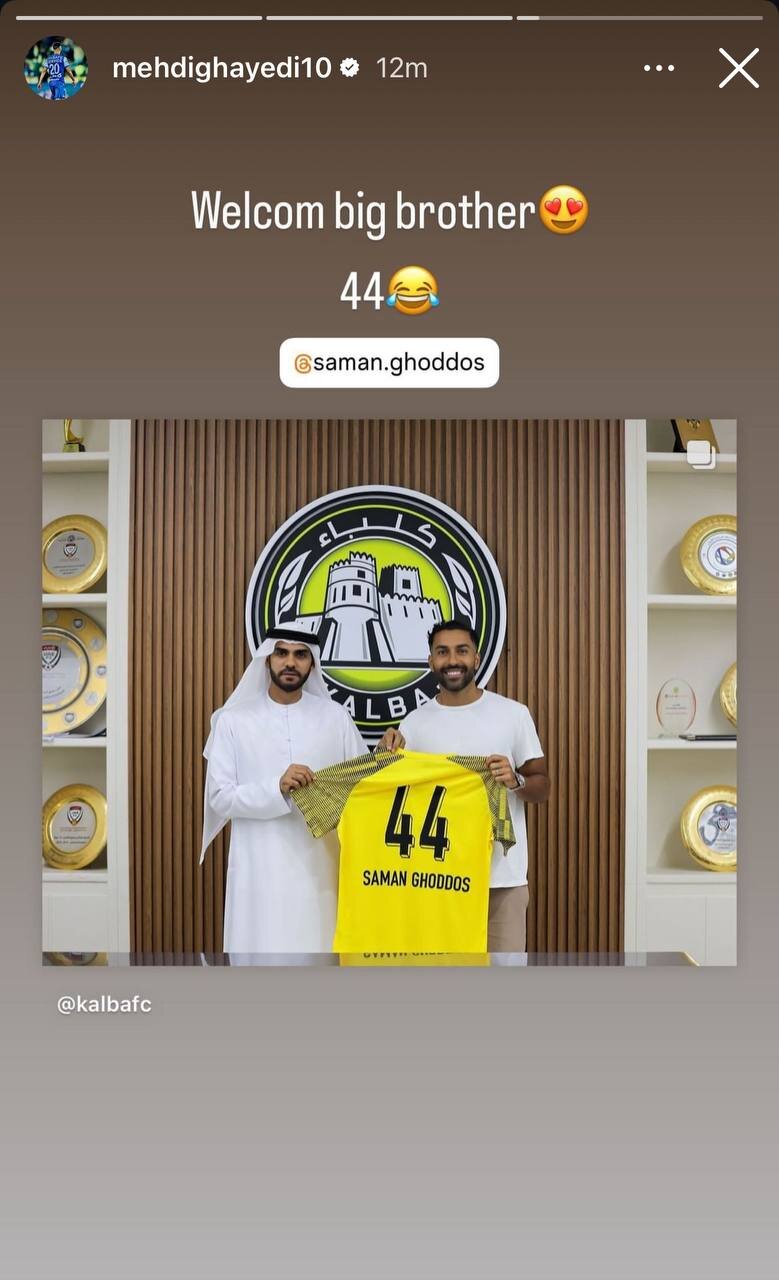This screenshot has width=779, height=1280.
Task: Open the reshared Kalba FC post
Action: (389, 692)
